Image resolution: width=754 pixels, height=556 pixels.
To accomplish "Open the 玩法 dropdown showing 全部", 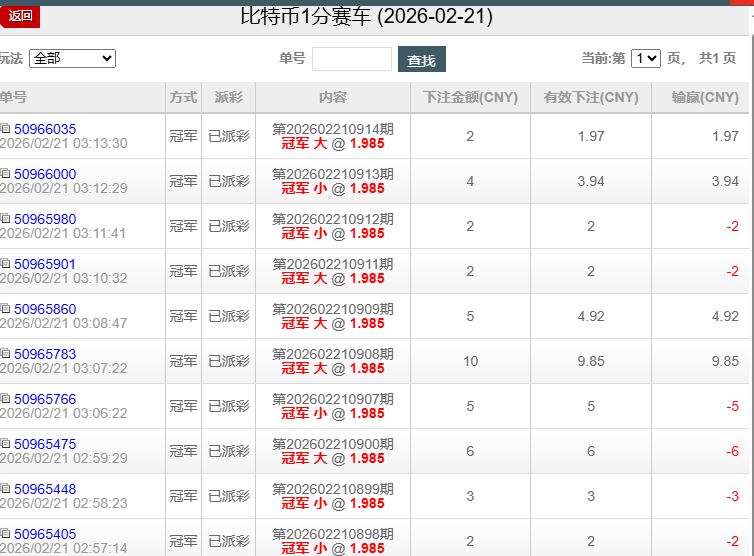I will tap(72, 59).
